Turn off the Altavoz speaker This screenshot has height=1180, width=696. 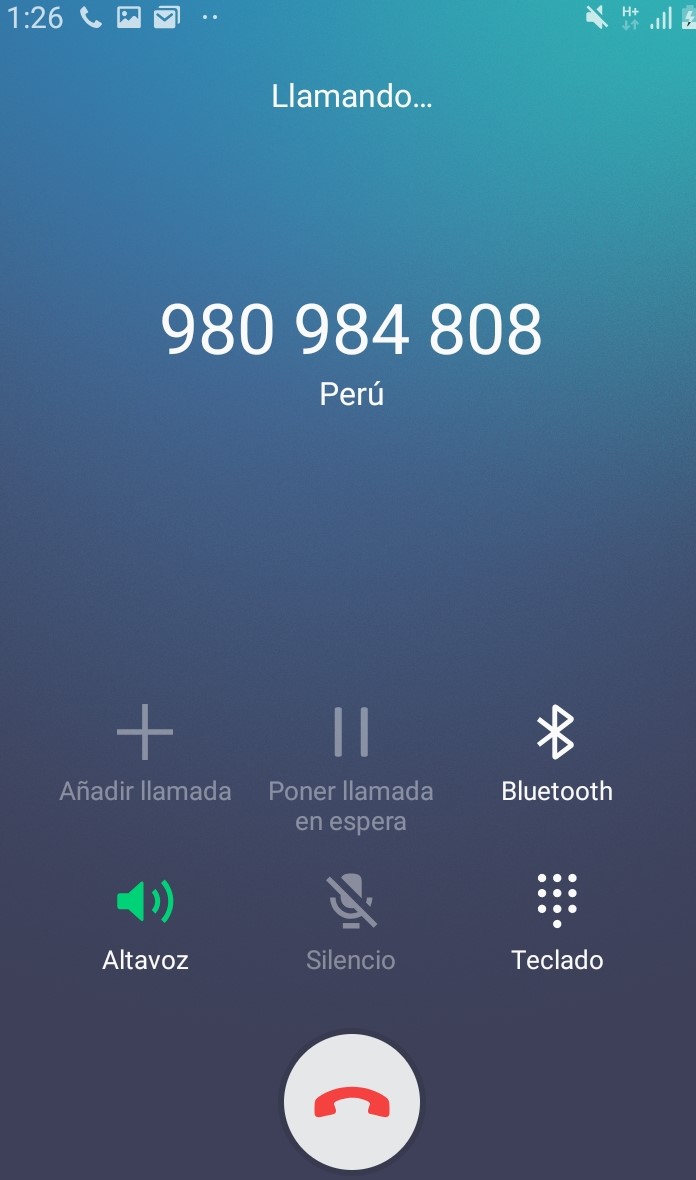145,922
